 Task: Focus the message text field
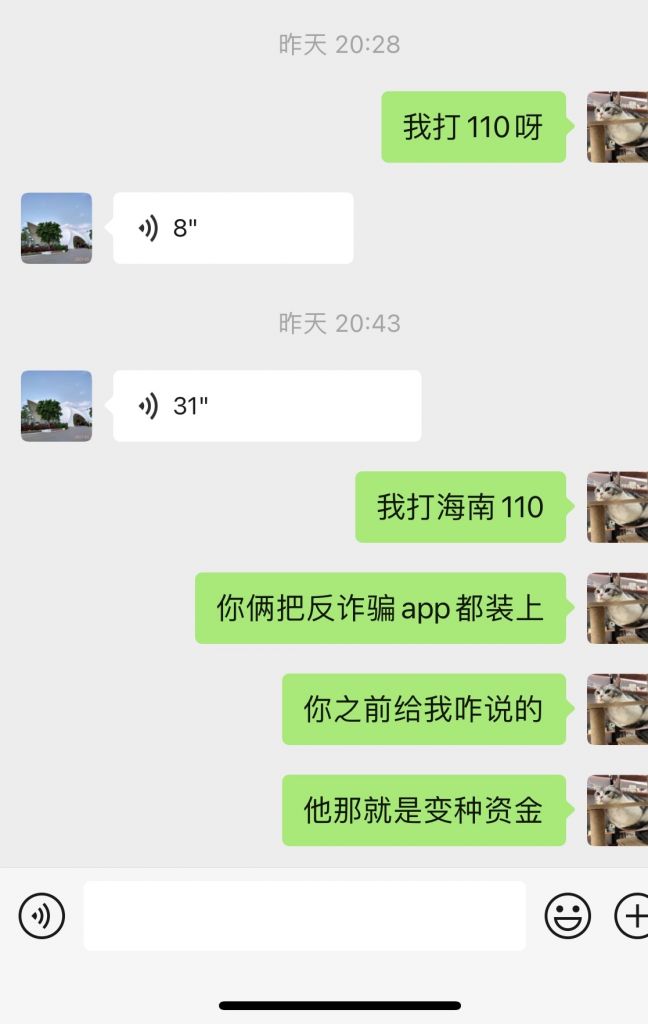pyautogui.click(x=304, y=915)
